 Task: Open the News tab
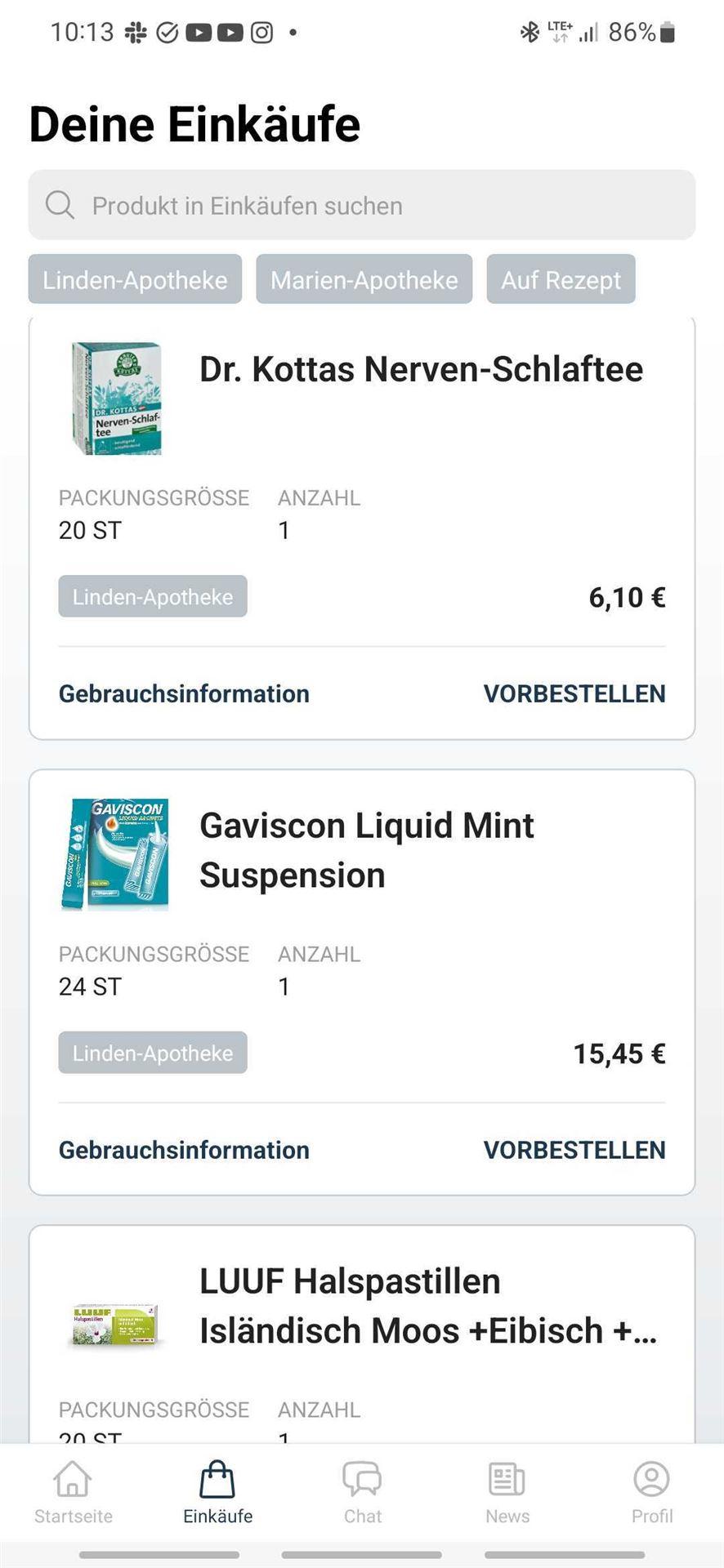click(x=507, y=1493)
